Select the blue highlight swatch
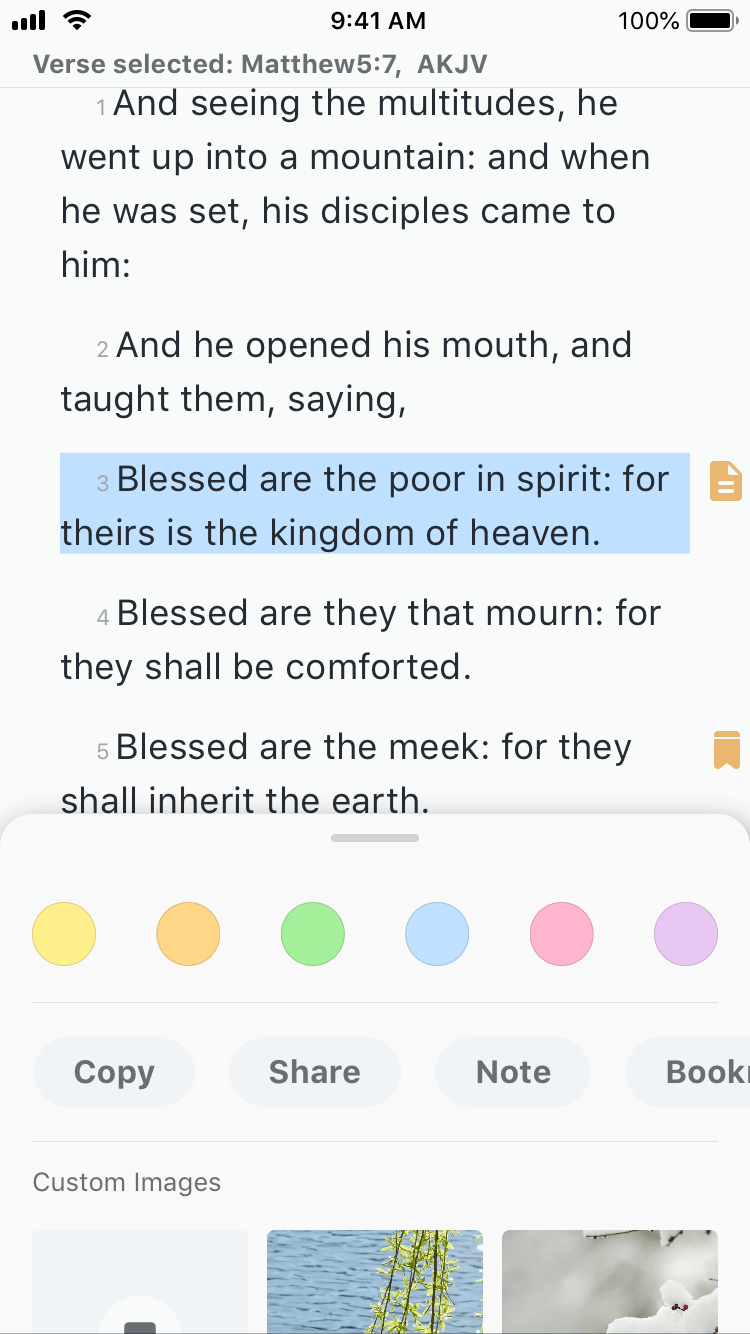750x1334 pixels. pos(437,934)
